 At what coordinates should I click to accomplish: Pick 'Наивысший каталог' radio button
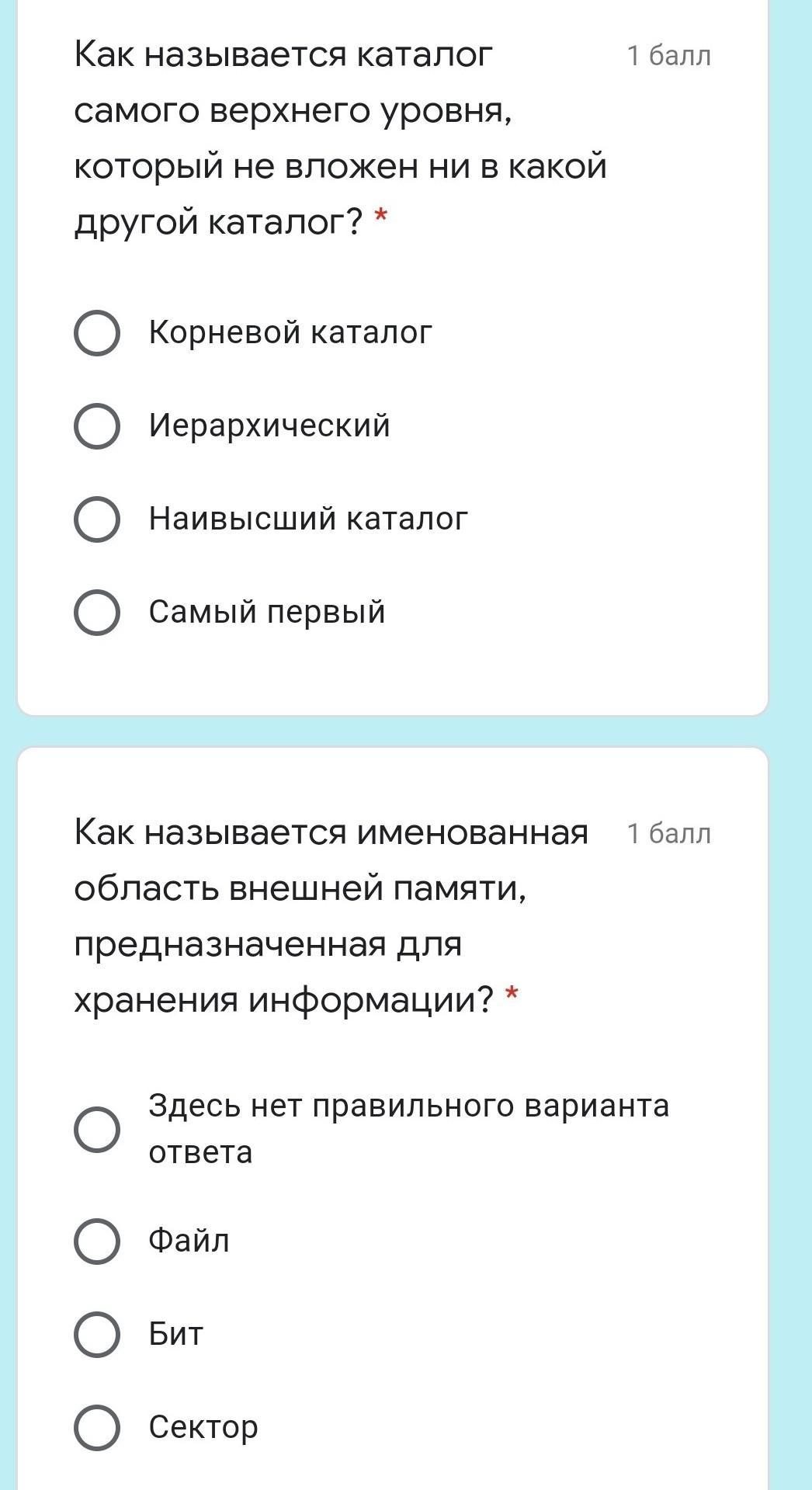click(97, 519)
